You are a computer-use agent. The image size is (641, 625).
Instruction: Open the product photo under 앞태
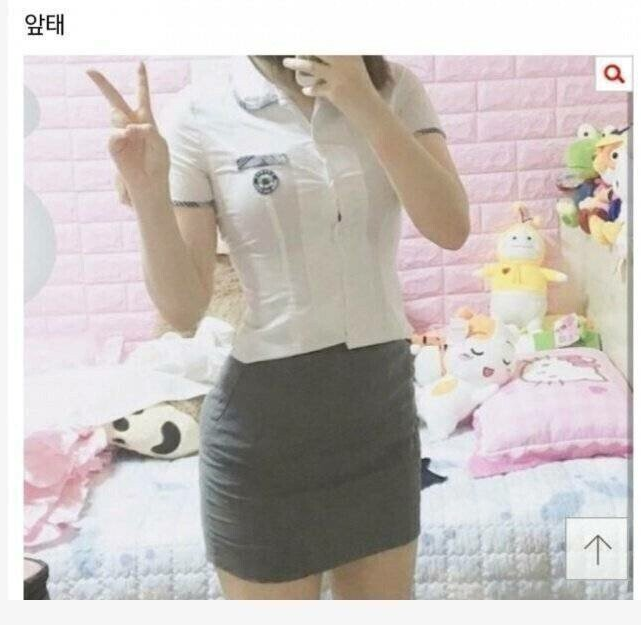pyautogui.click(x=320, y=330)
